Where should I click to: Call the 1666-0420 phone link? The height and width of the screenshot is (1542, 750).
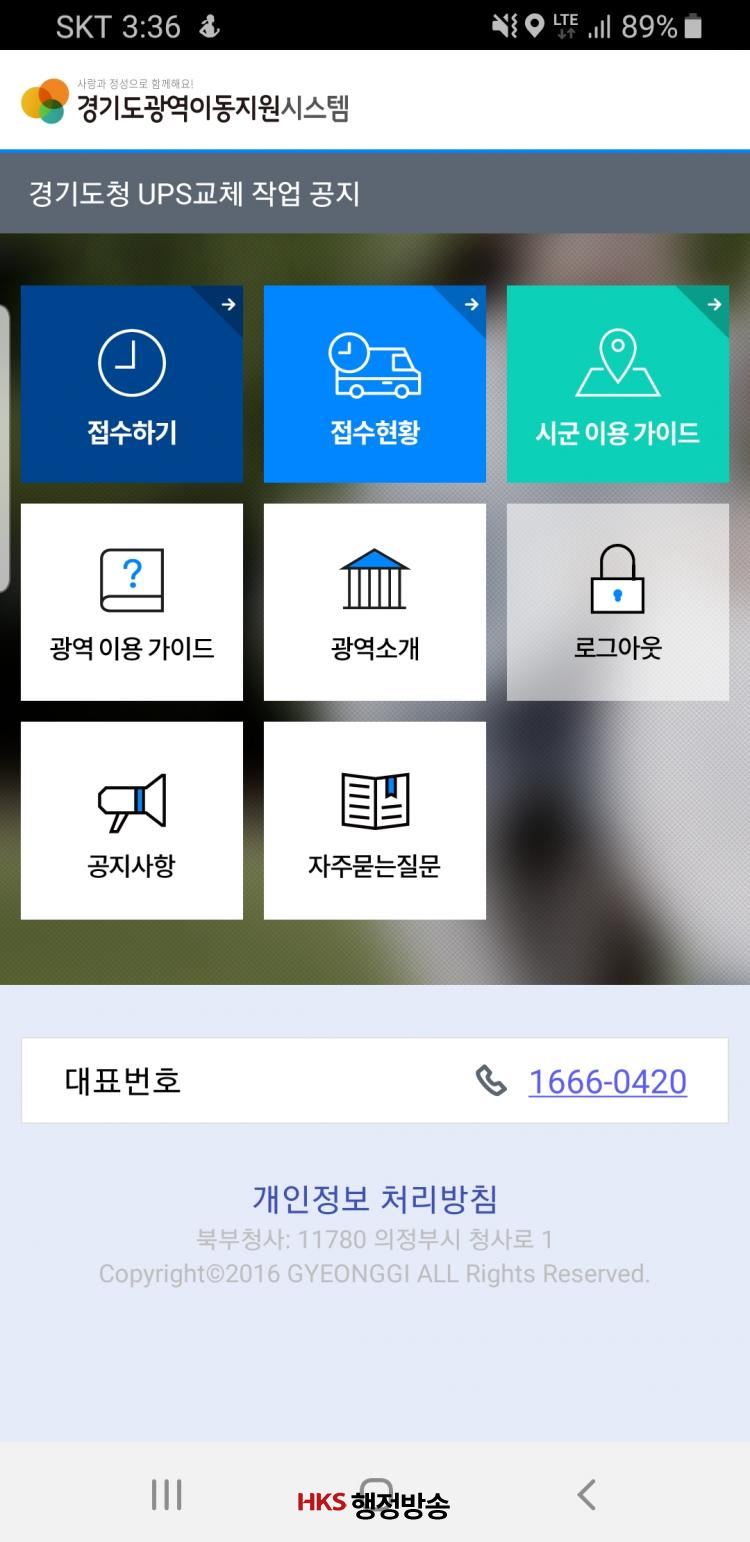pyautogui.click(x=607, y=1081)
